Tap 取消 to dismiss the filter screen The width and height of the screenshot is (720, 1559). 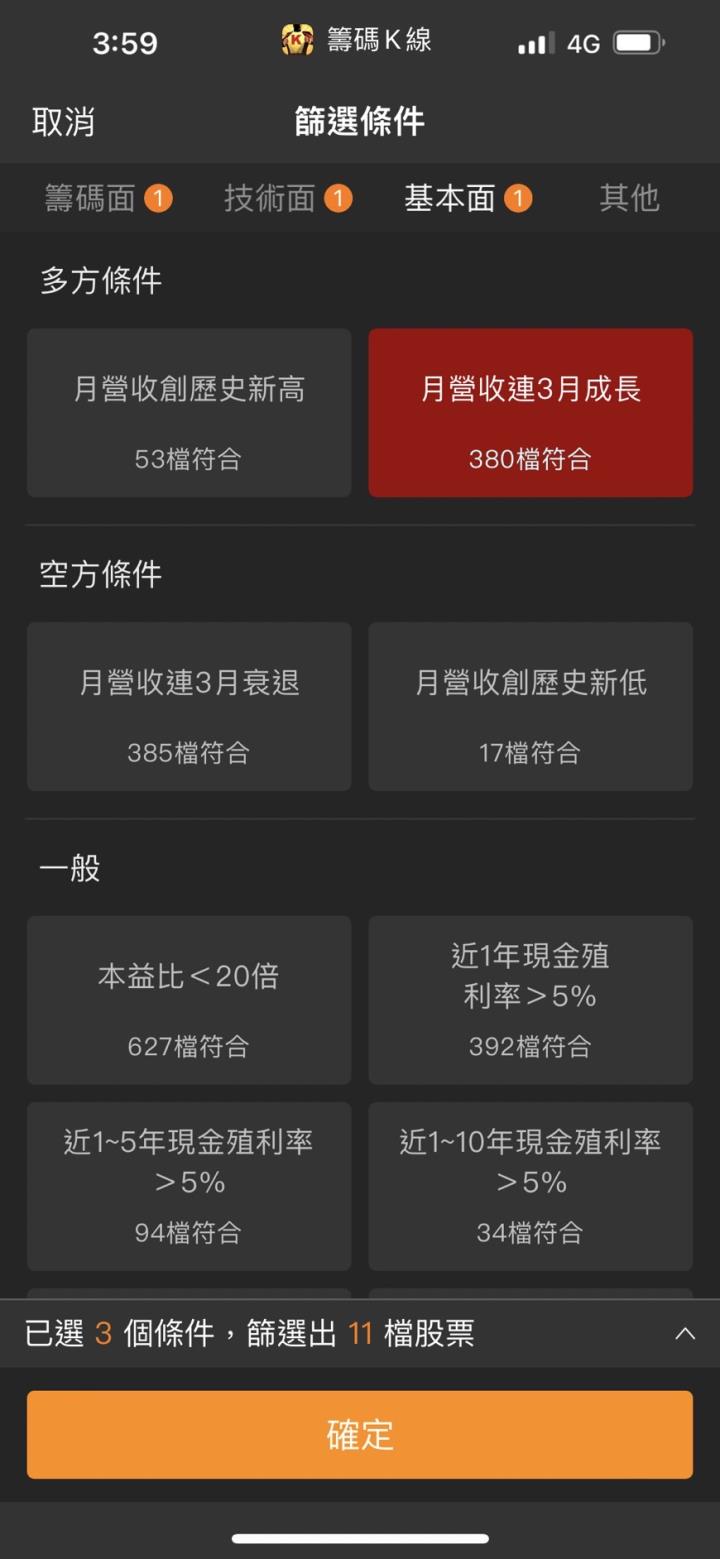tap(63, 122)
